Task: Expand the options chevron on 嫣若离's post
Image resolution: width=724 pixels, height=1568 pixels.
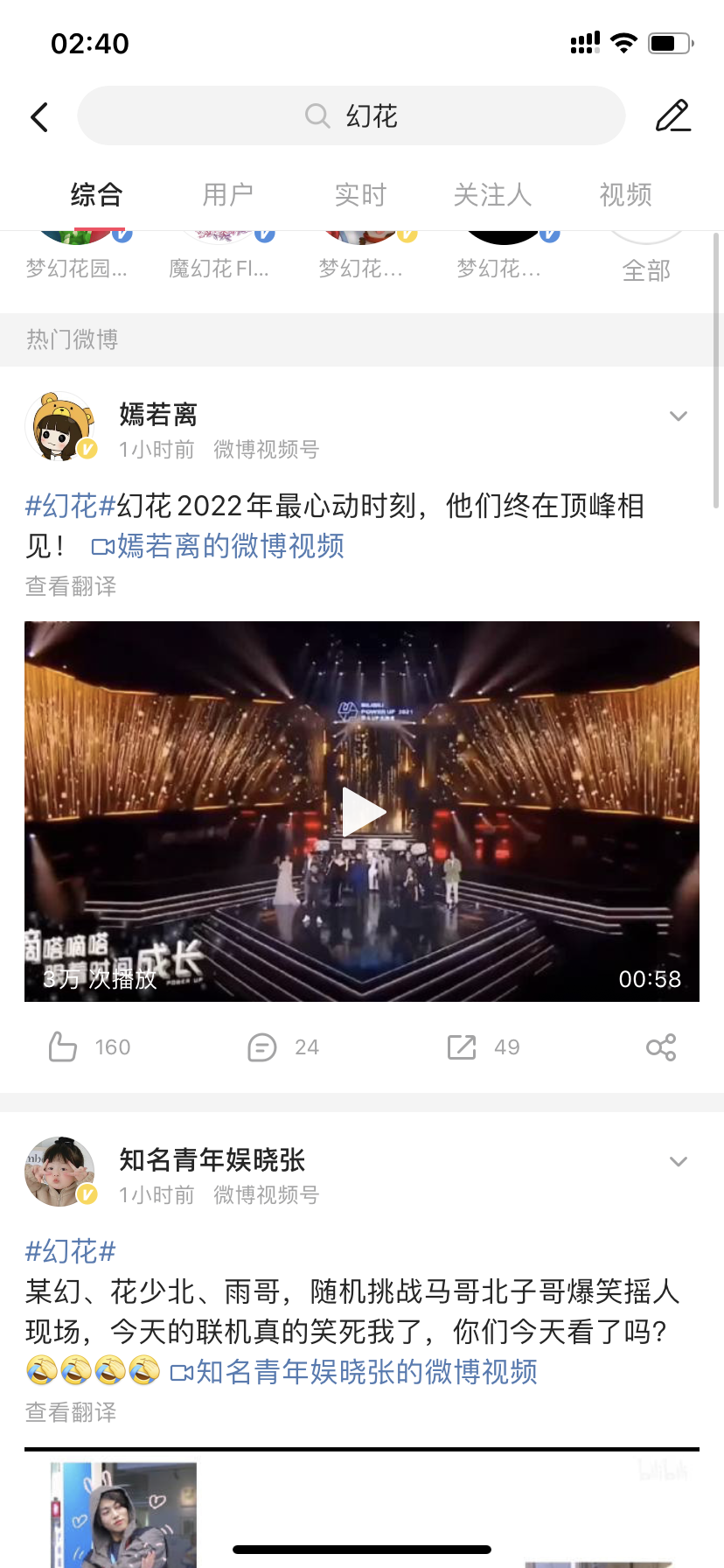Action: tap(679, 416)
